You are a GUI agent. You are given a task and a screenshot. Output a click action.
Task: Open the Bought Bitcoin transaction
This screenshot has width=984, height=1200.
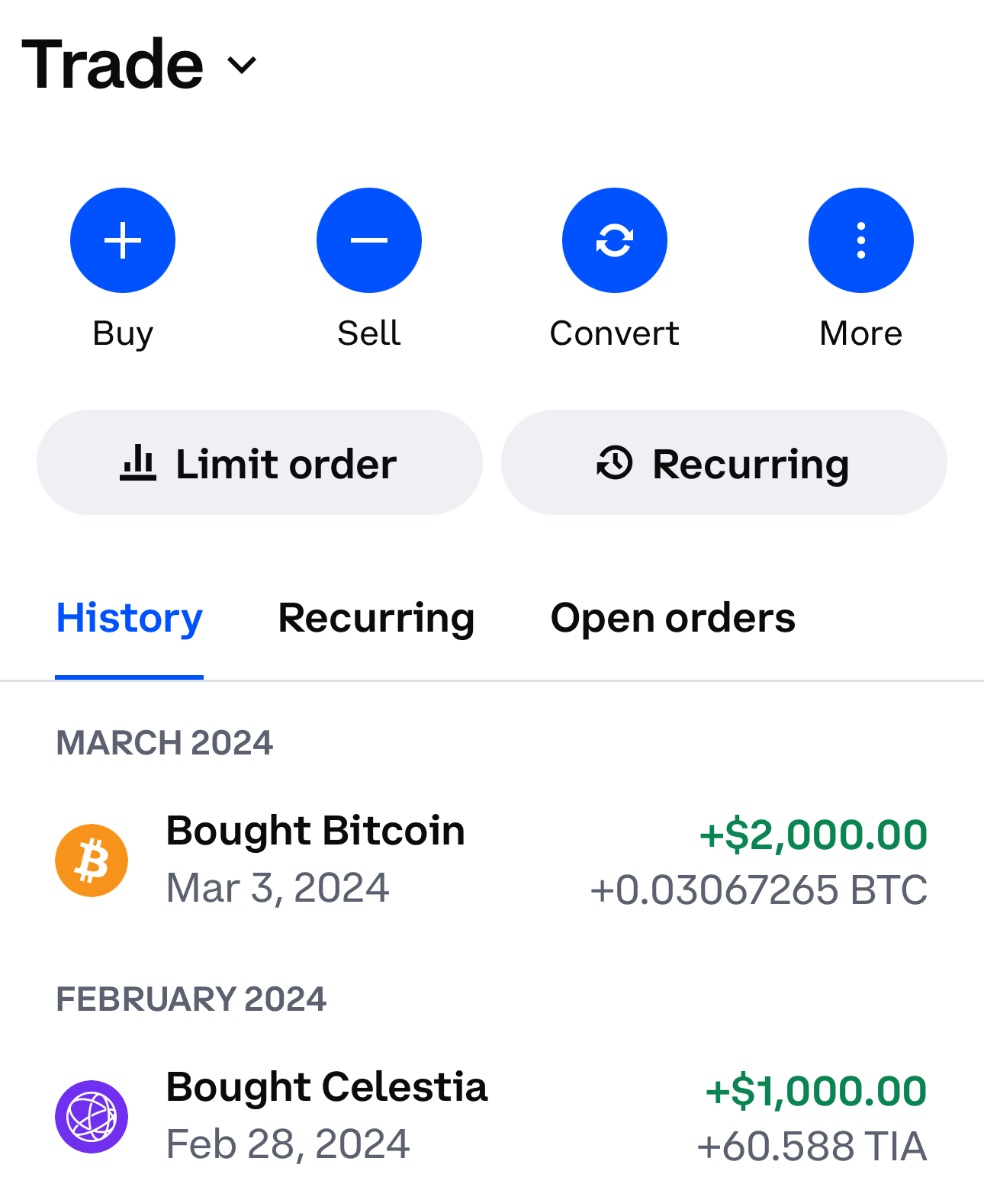(490, 860)
